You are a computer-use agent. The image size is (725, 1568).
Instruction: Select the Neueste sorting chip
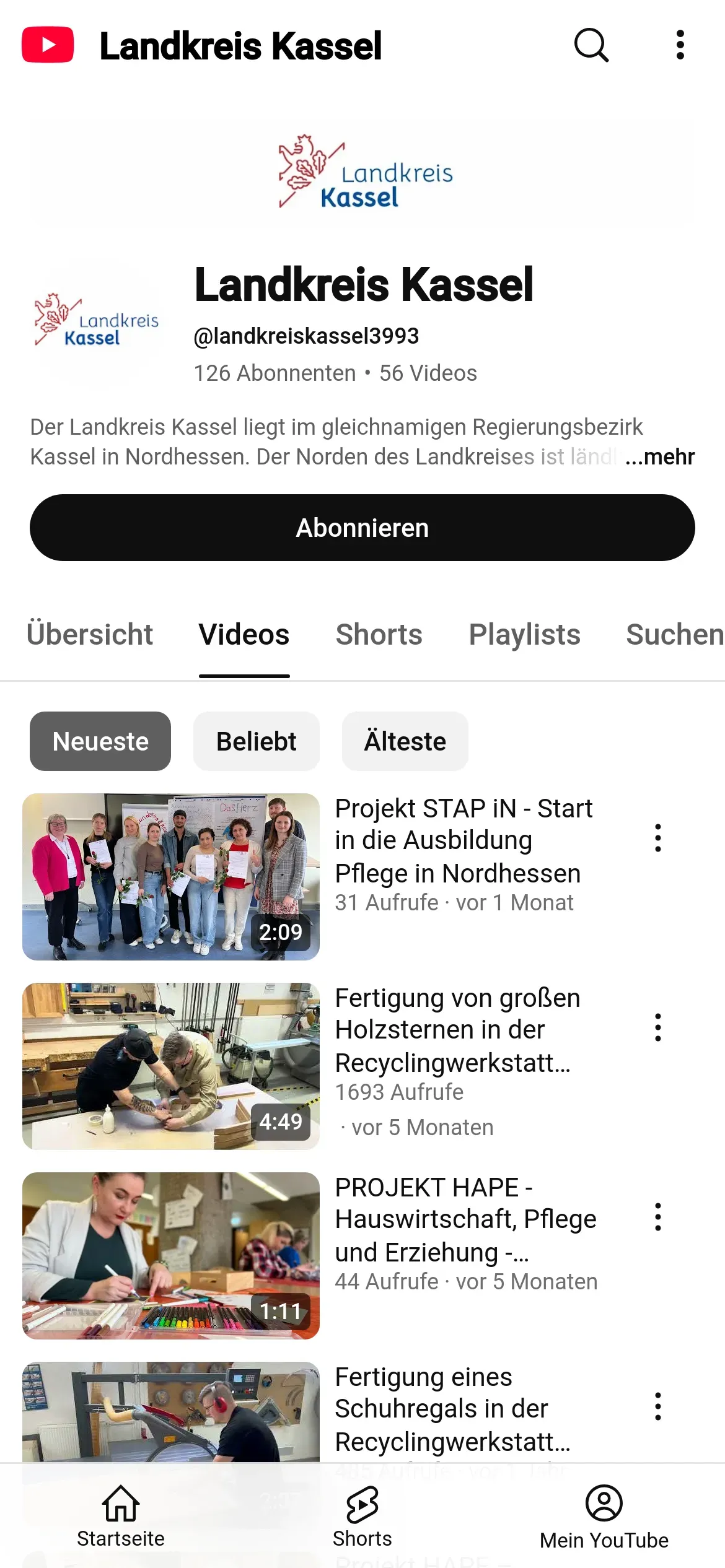100,741
